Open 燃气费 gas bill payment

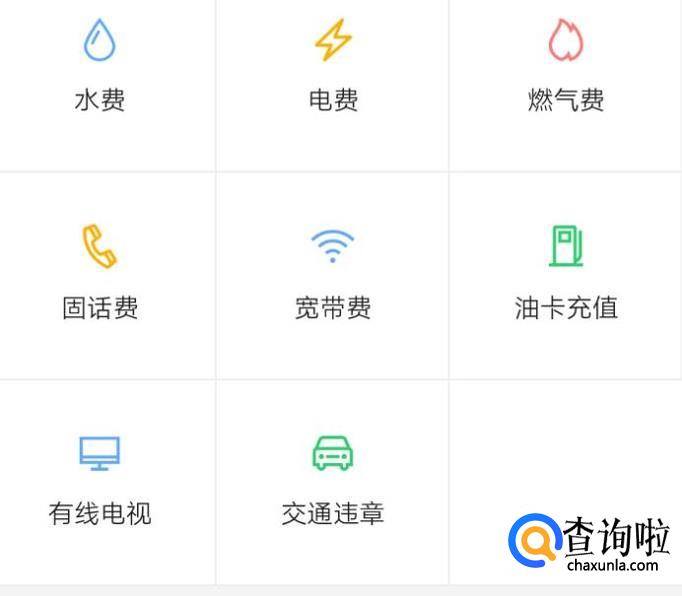565,85
